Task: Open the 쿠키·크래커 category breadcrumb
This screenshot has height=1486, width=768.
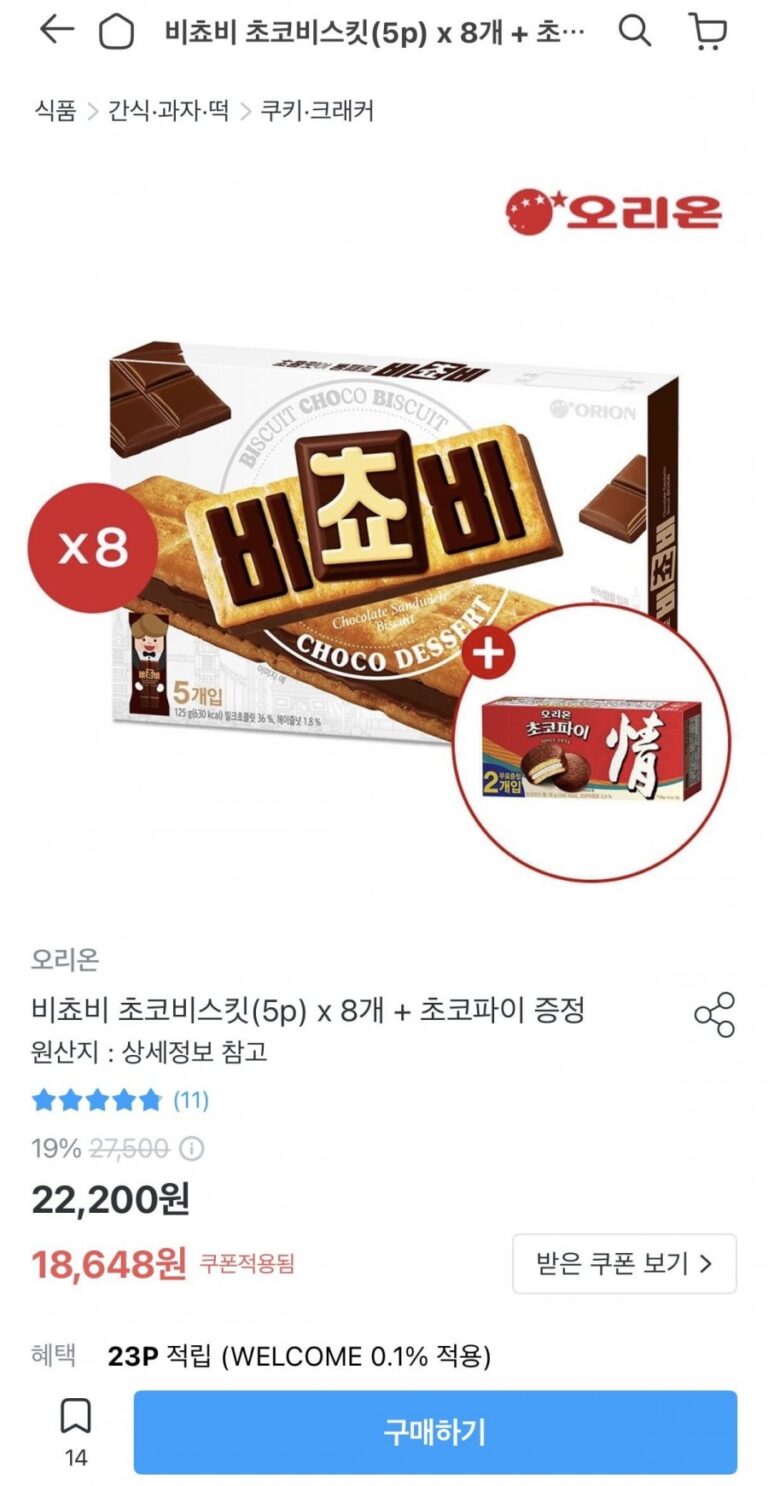Action: tap(317, 110)
